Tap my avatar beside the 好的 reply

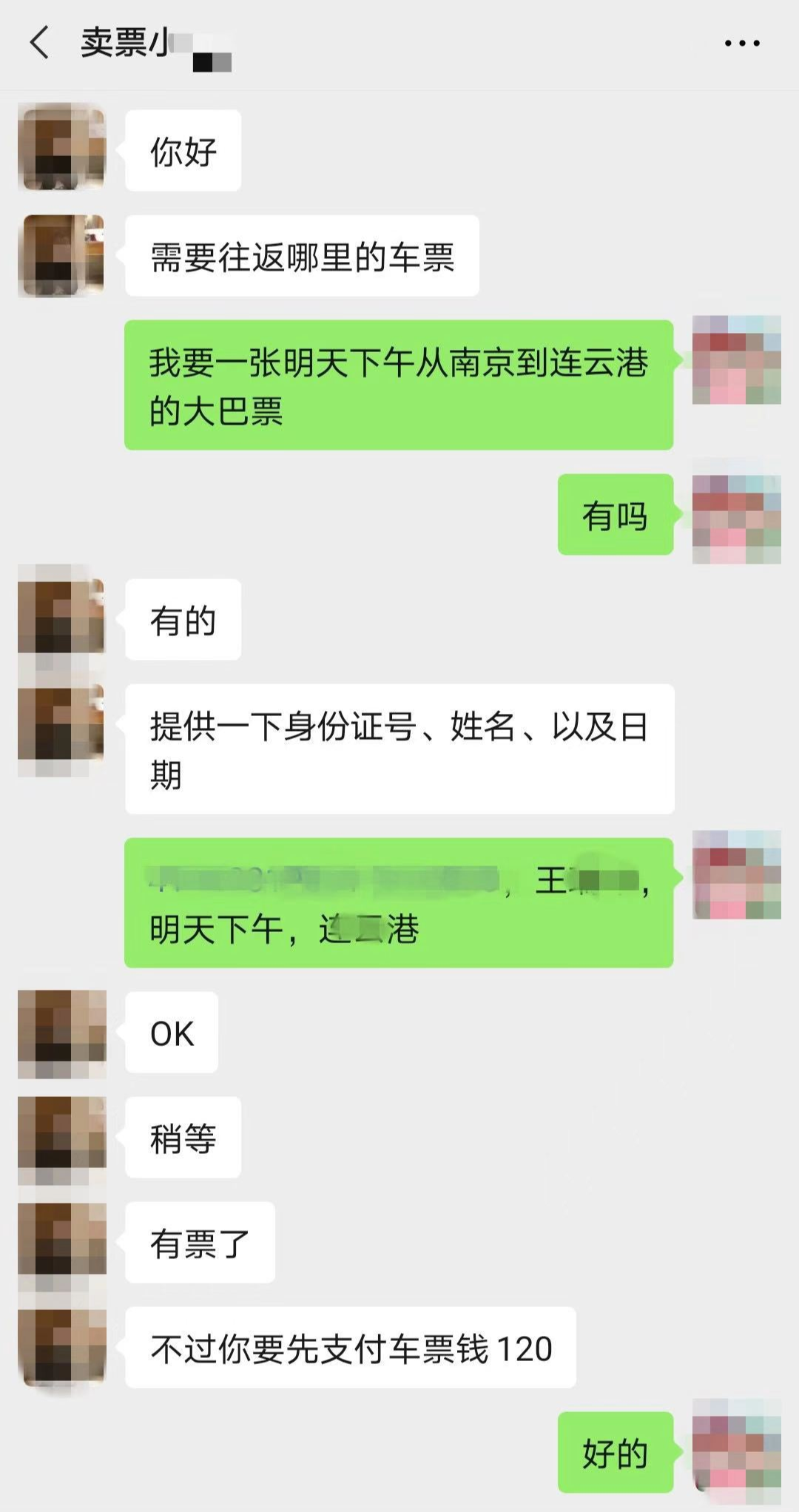tap(736, 1442)
